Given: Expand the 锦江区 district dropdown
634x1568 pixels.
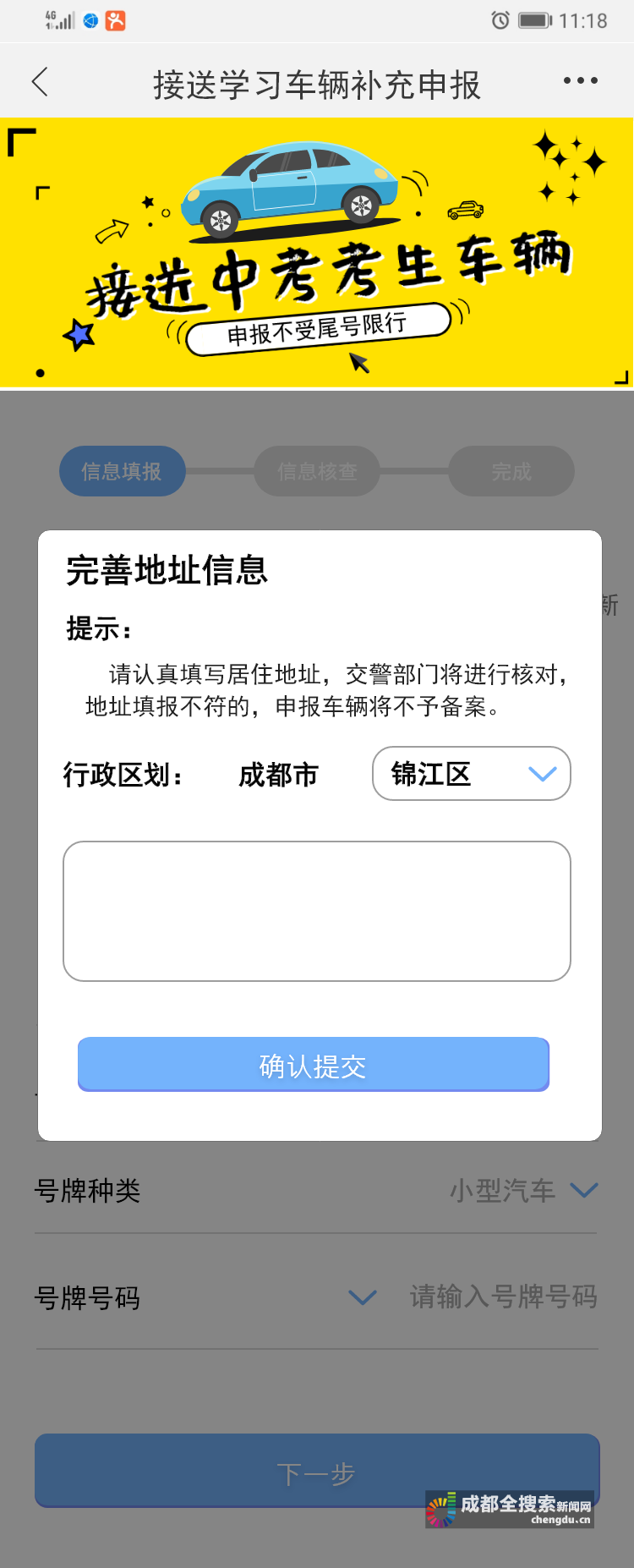Looking at the screenshot, I should [472, 774].
